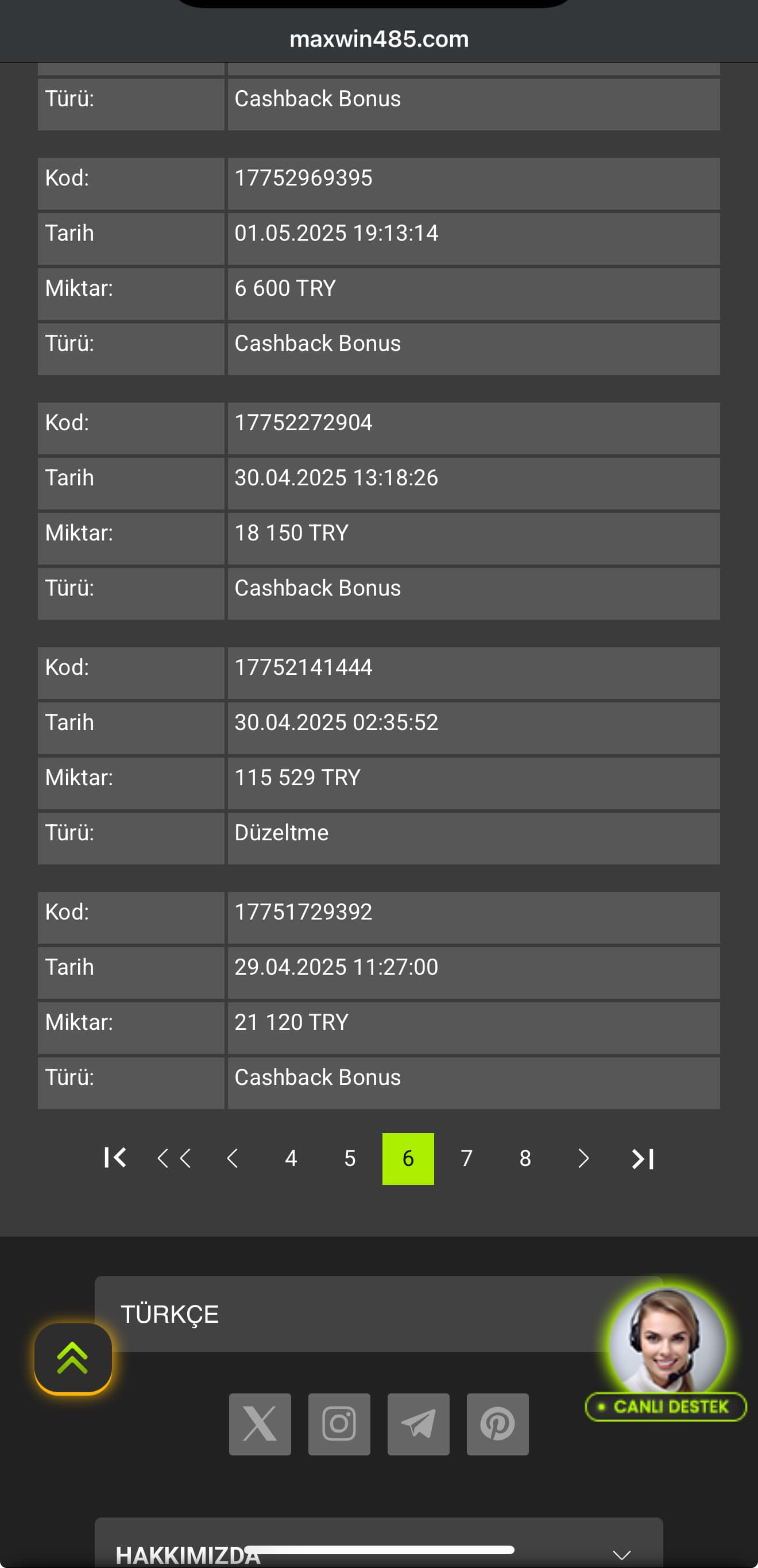Open page 8 of the list
The image size is (758, 1568).
pyautogui.click(x=525, y=1158)
